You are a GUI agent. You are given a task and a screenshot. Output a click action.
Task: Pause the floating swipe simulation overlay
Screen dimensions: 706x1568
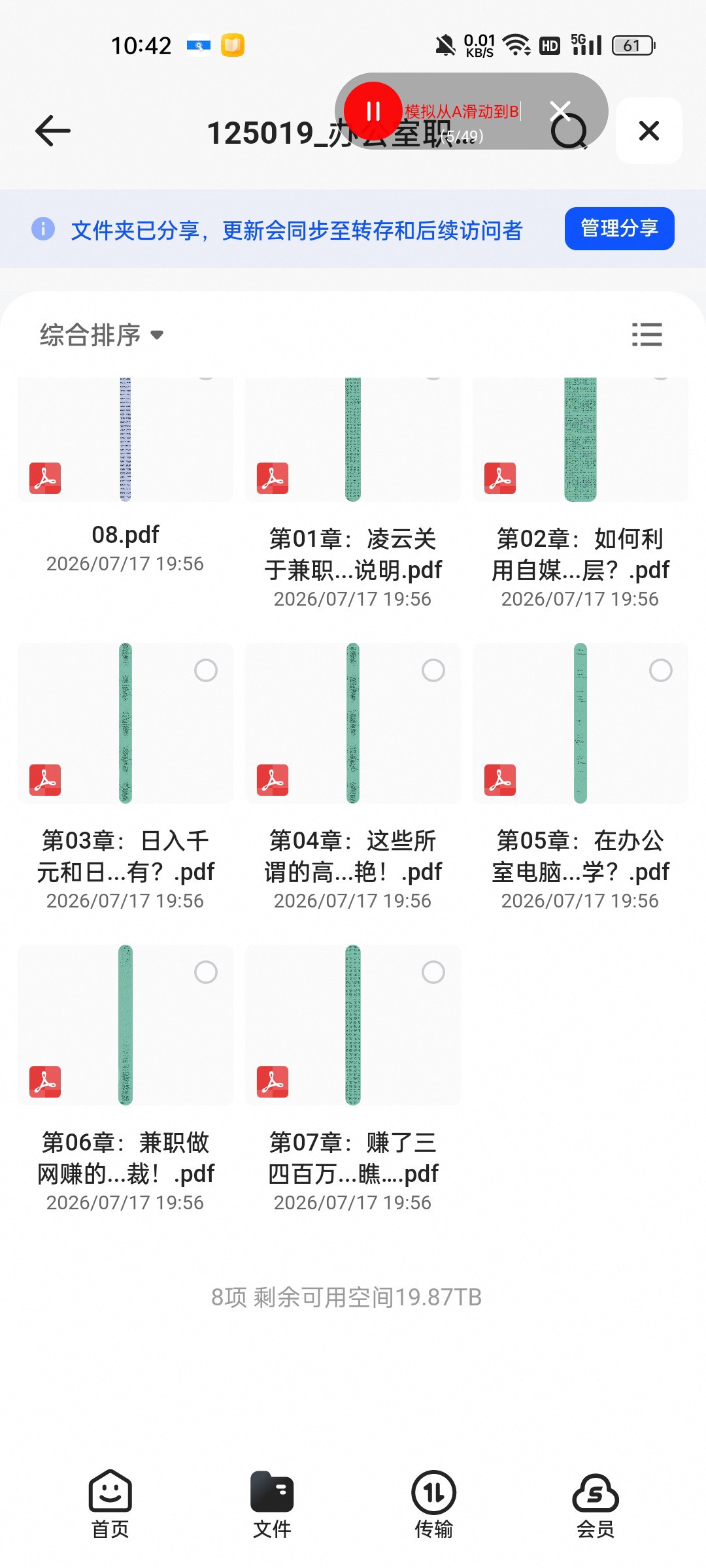pyautogui.click(x=373, y=111)
